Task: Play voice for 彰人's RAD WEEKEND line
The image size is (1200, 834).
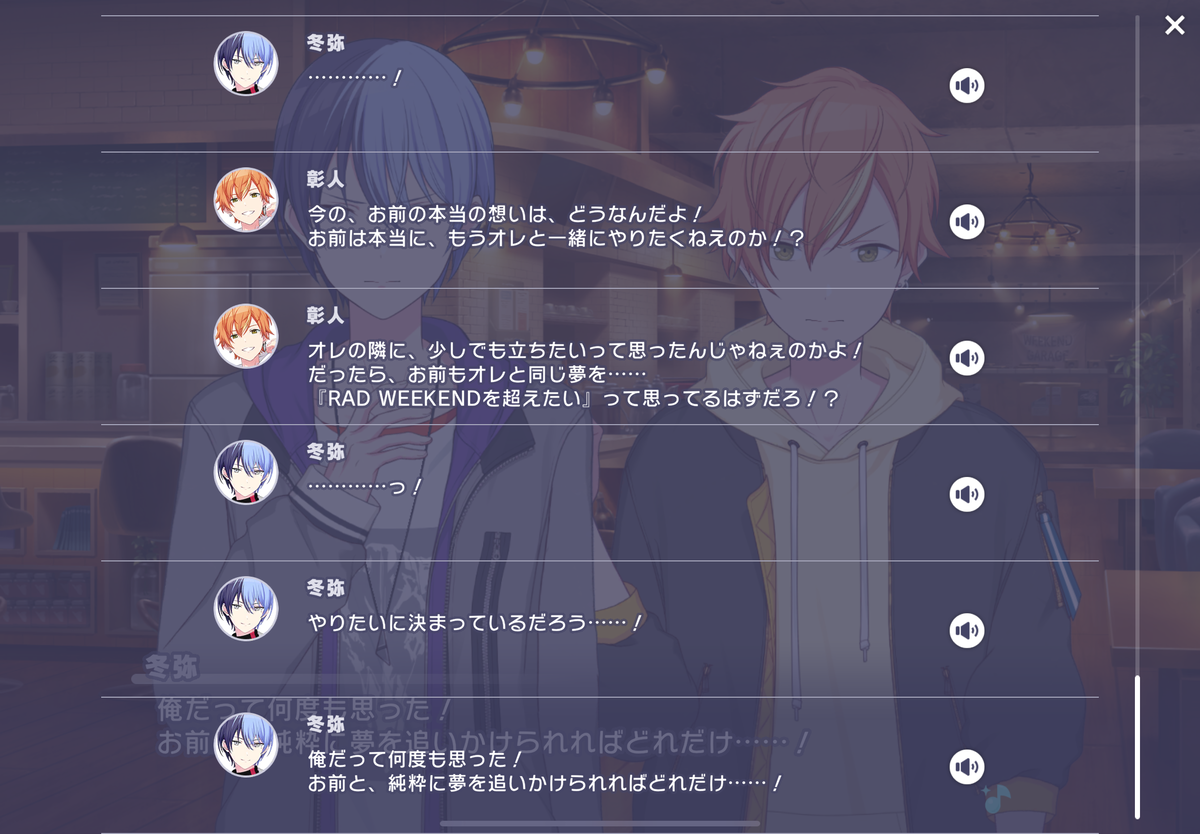Action: [967, 358]
